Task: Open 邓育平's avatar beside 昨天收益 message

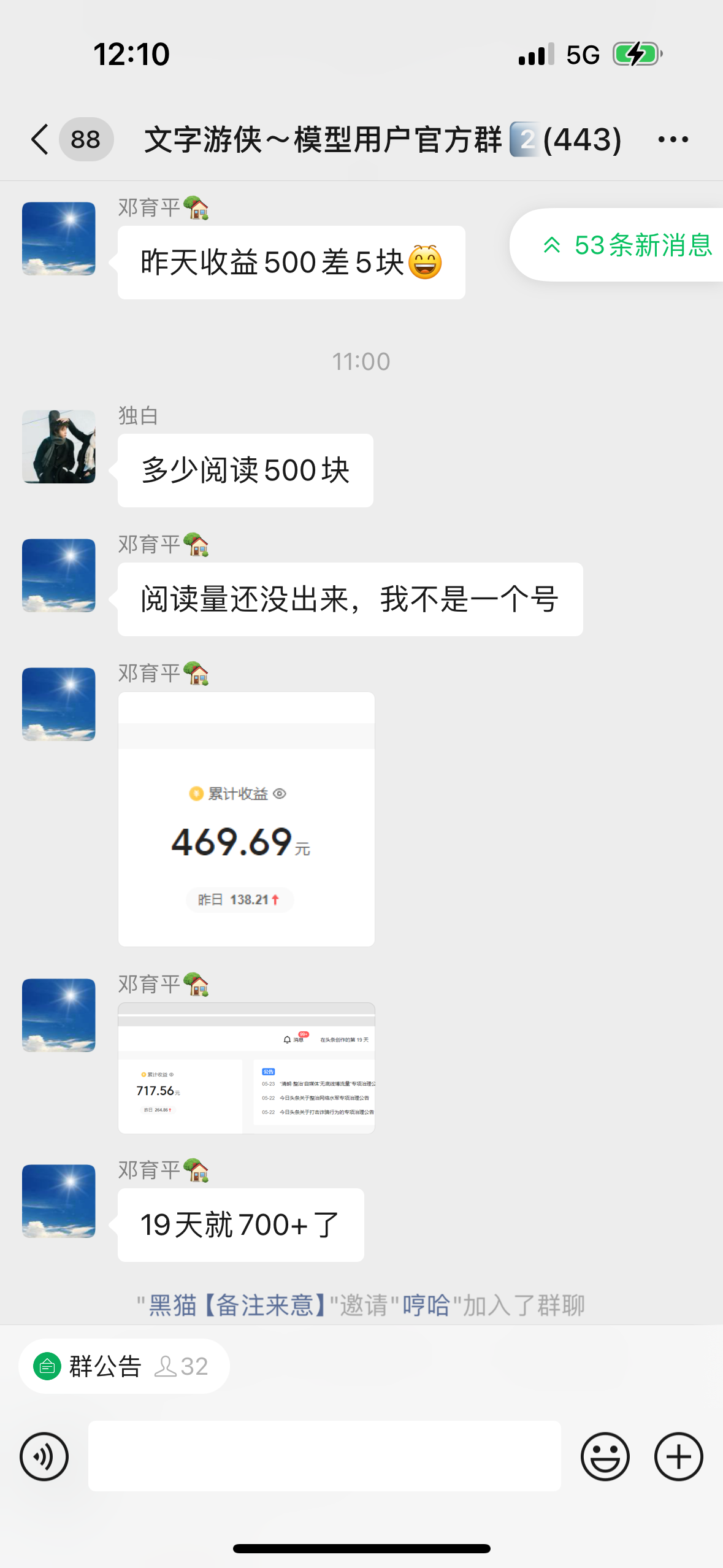Action: [59, 239]
